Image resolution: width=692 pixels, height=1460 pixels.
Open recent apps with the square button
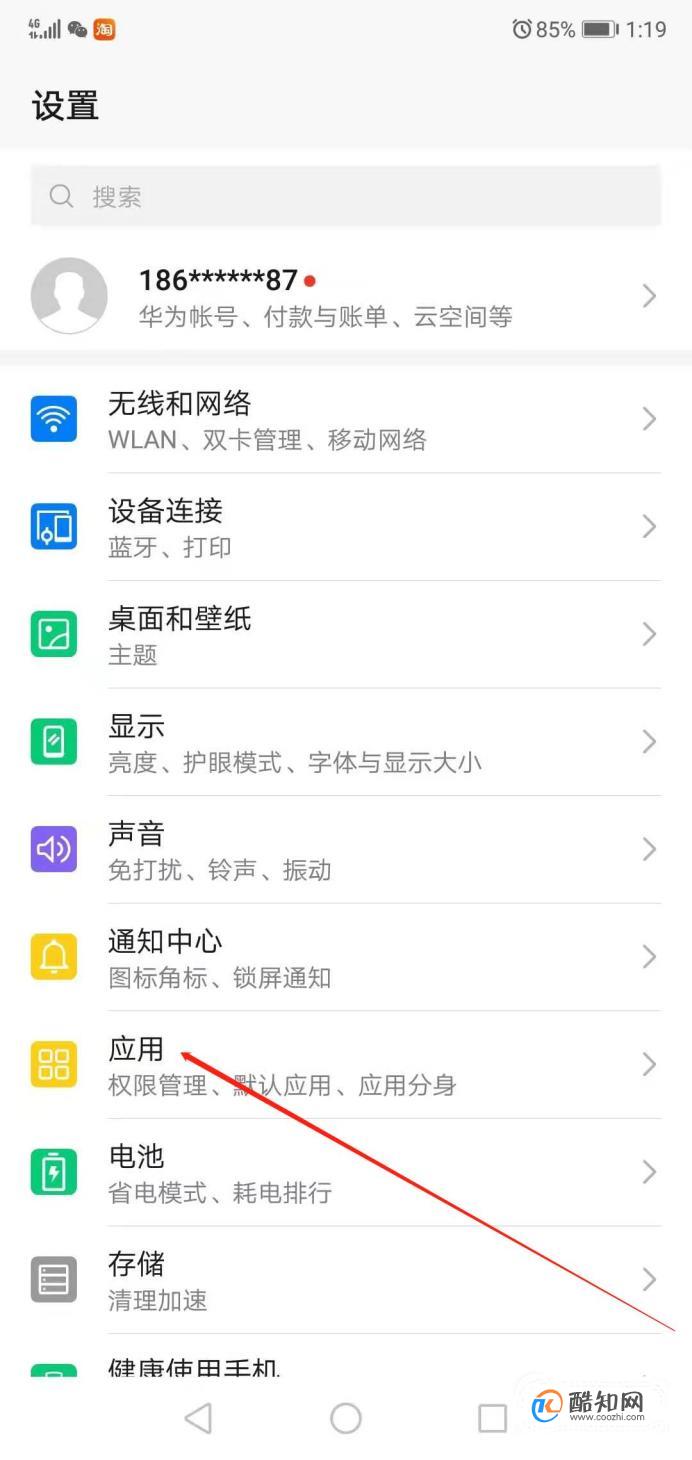[492, 1418]
